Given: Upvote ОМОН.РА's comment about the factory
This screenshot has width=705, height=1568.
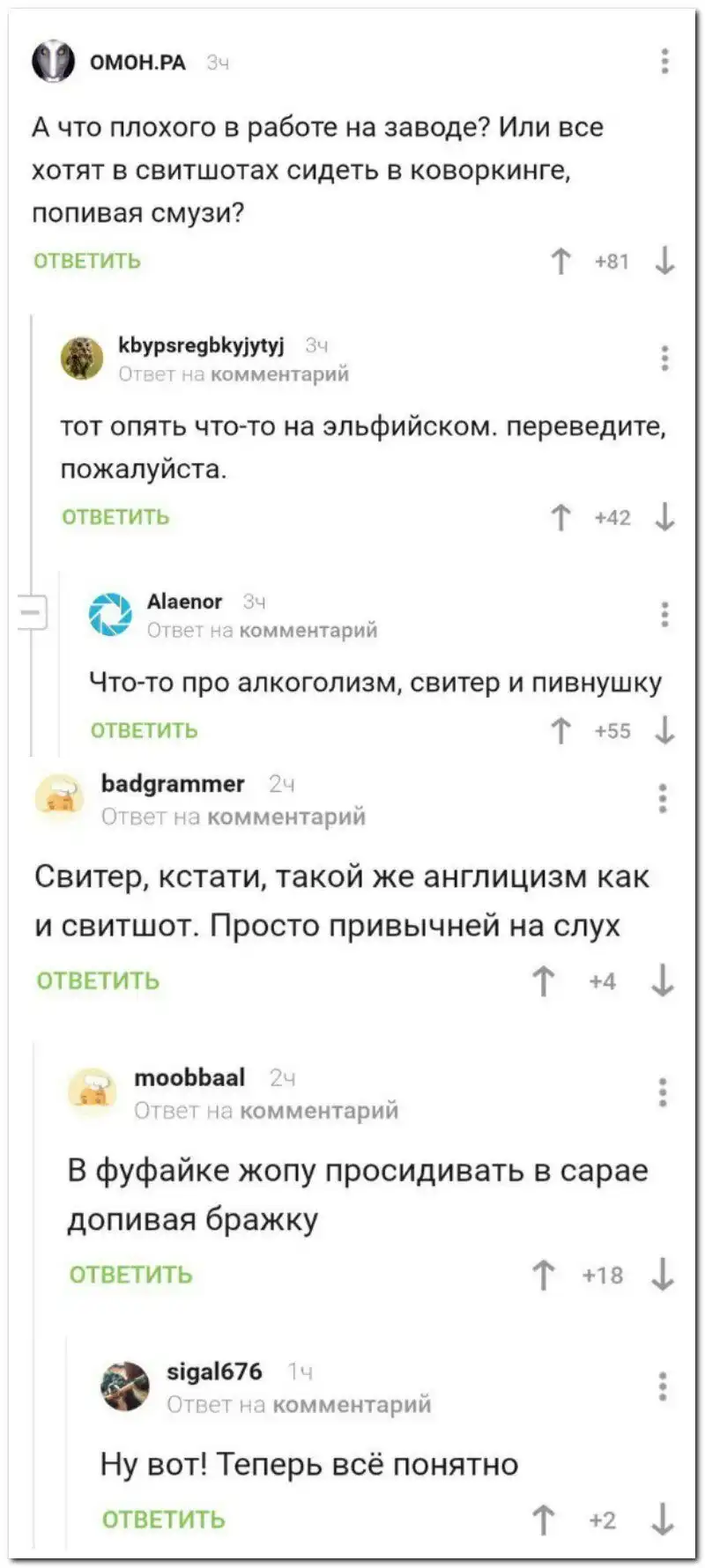Looking at the screenshot, I should [x=560, y=261].
